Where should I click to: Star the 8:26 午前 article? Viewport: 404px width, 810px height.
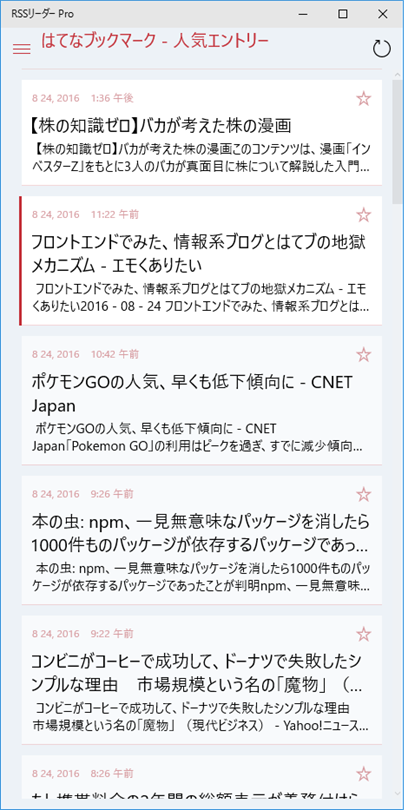click(364, 774)
